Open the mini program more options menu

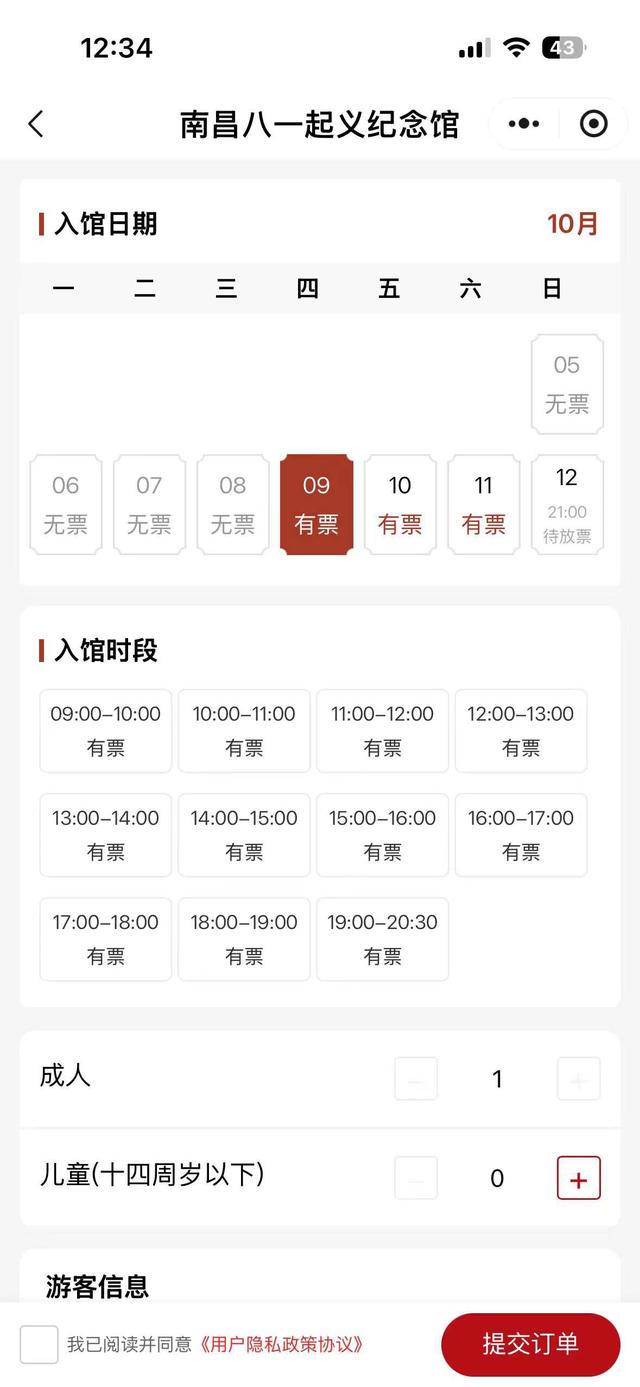click(524, 124)
